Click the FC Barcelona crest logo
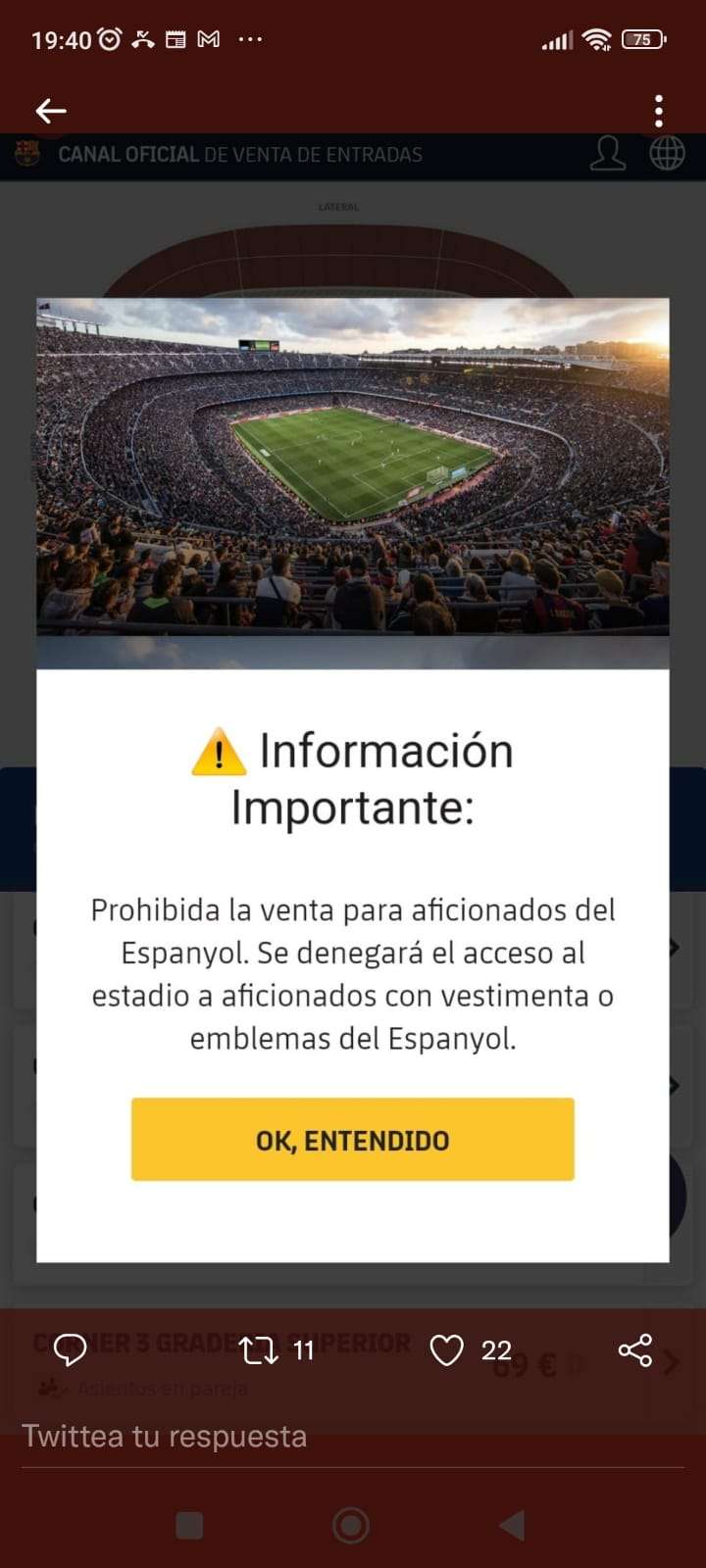706x1568 pixels. tap(29, 152)
